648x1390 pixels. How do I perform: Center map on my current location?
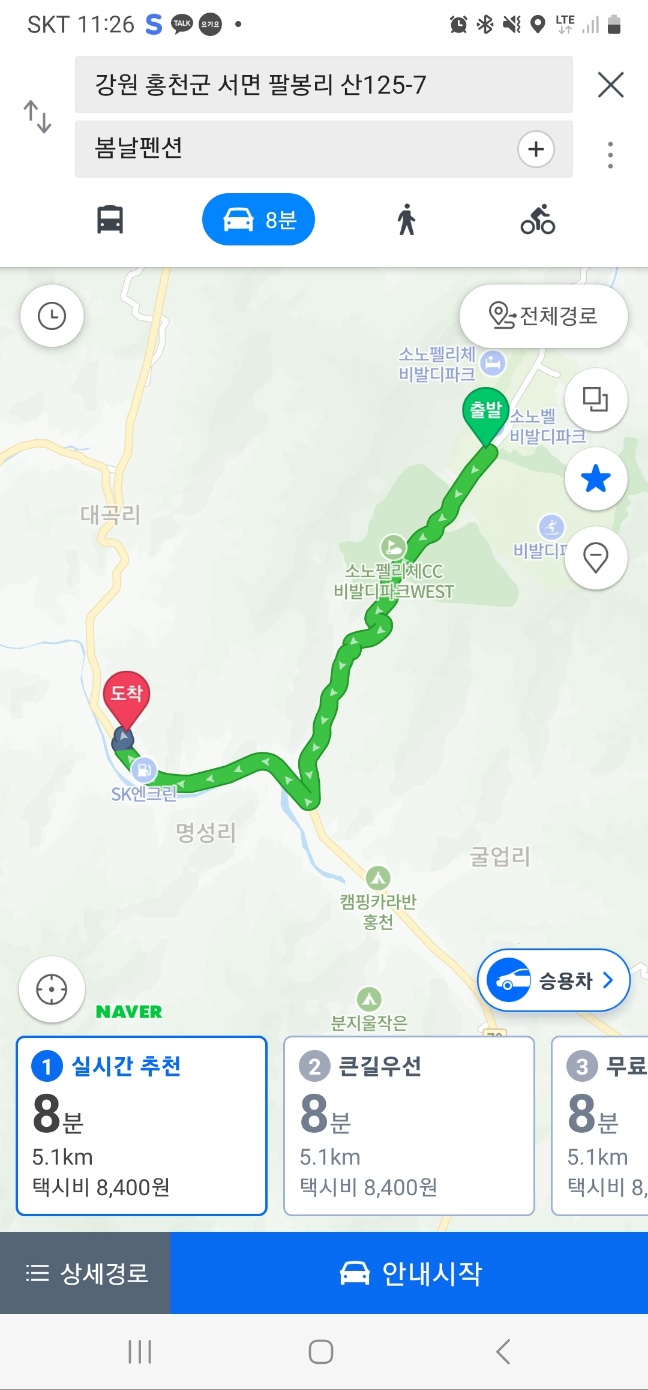point(52,989)
